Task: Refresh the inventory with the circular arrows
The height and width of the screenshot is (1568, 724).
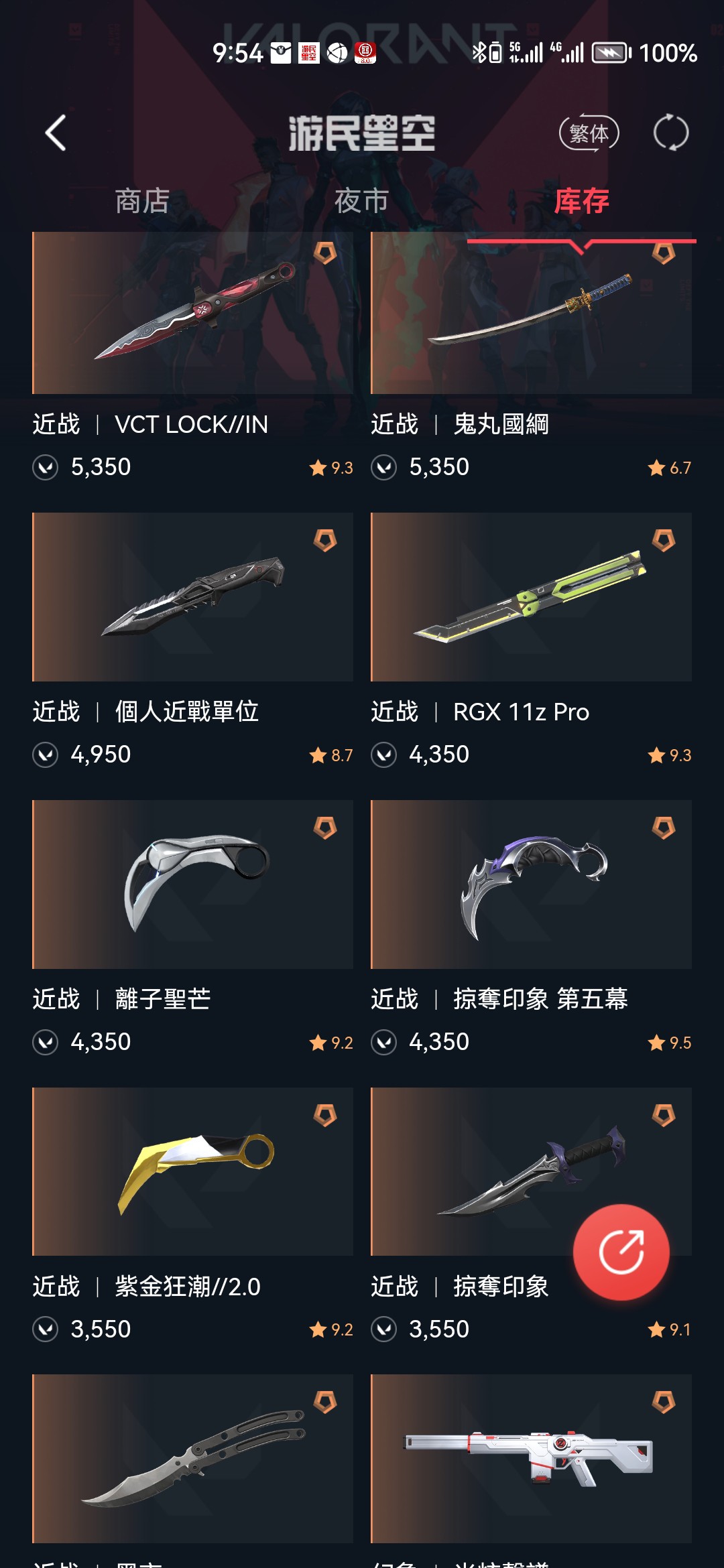Action: tap(671, 133)
